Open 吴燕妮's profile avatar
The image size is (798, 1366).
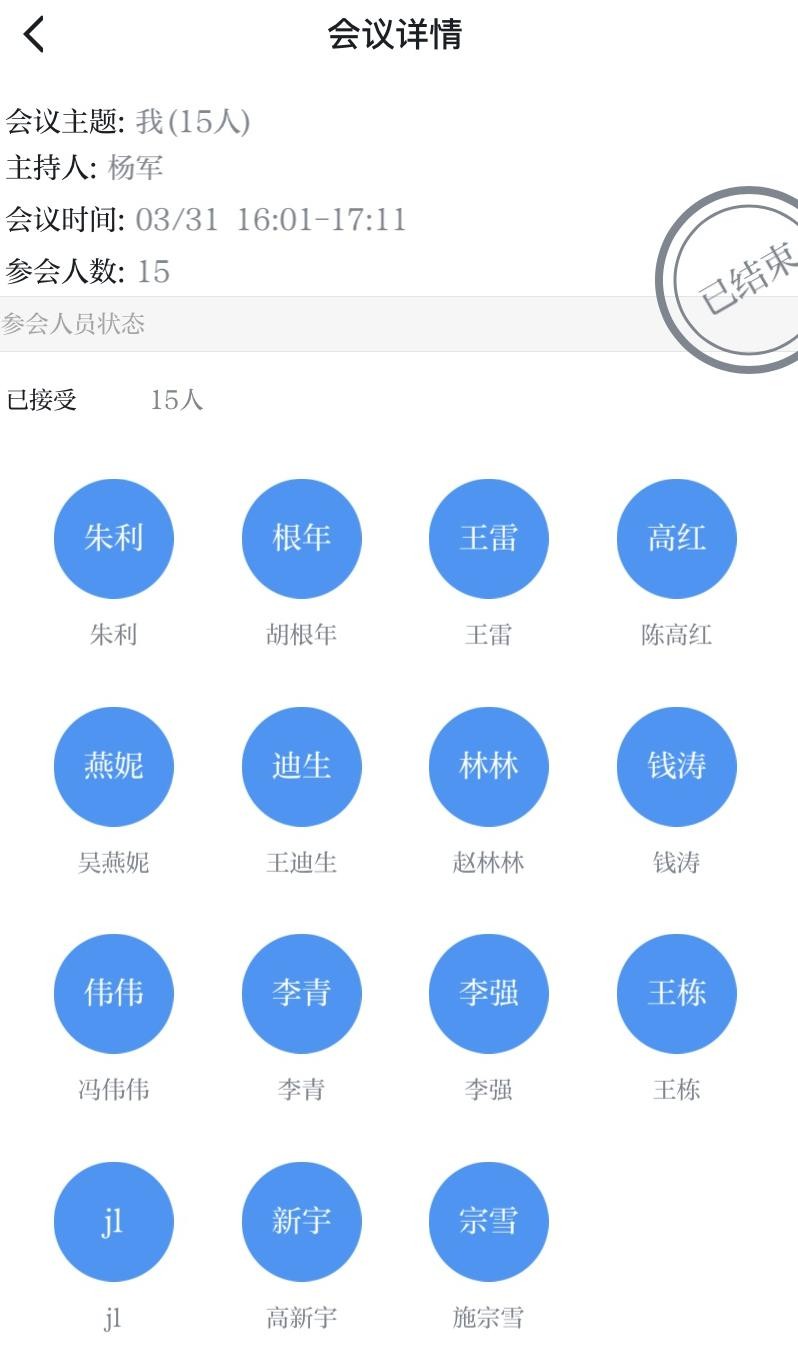114,766
